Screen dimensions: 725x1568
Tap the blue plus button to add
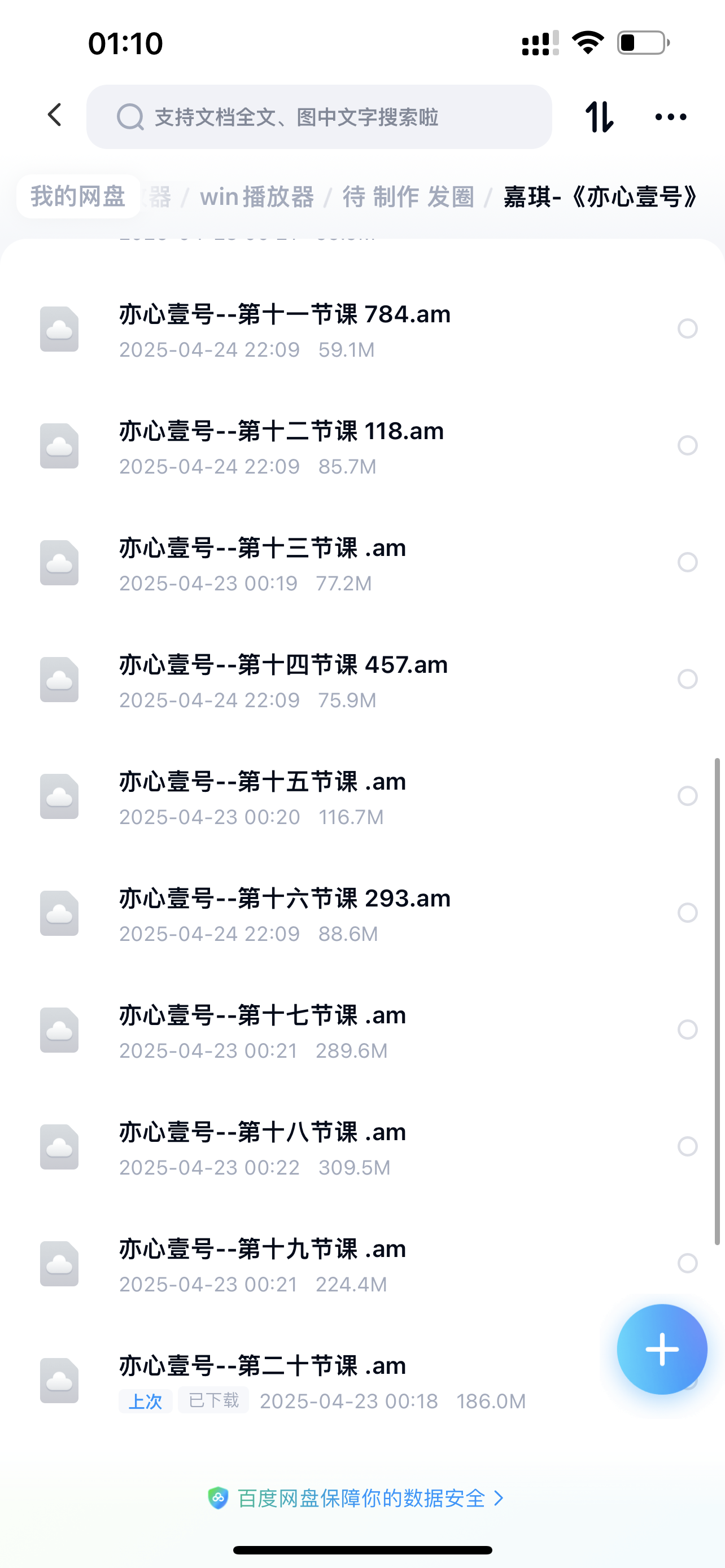(x=662, y=1350)
